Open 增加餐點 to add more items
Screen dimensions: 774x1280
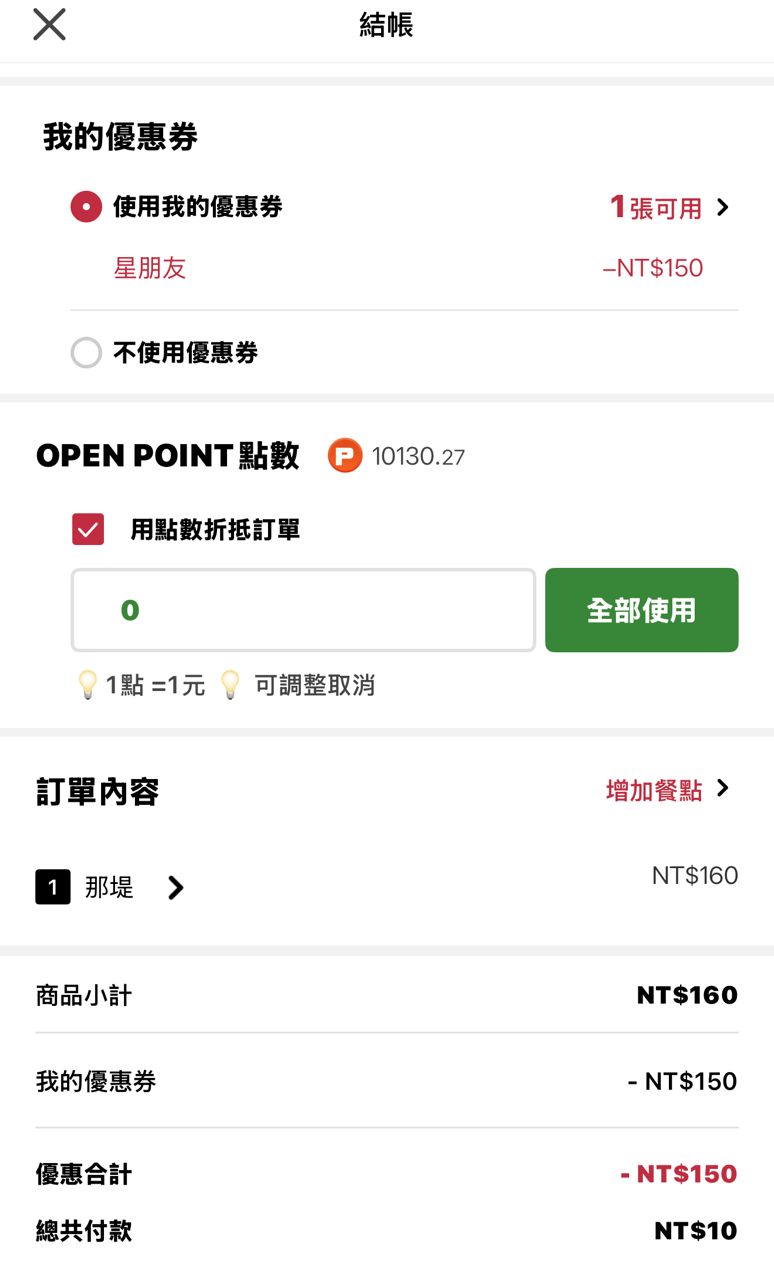(667, 790)
